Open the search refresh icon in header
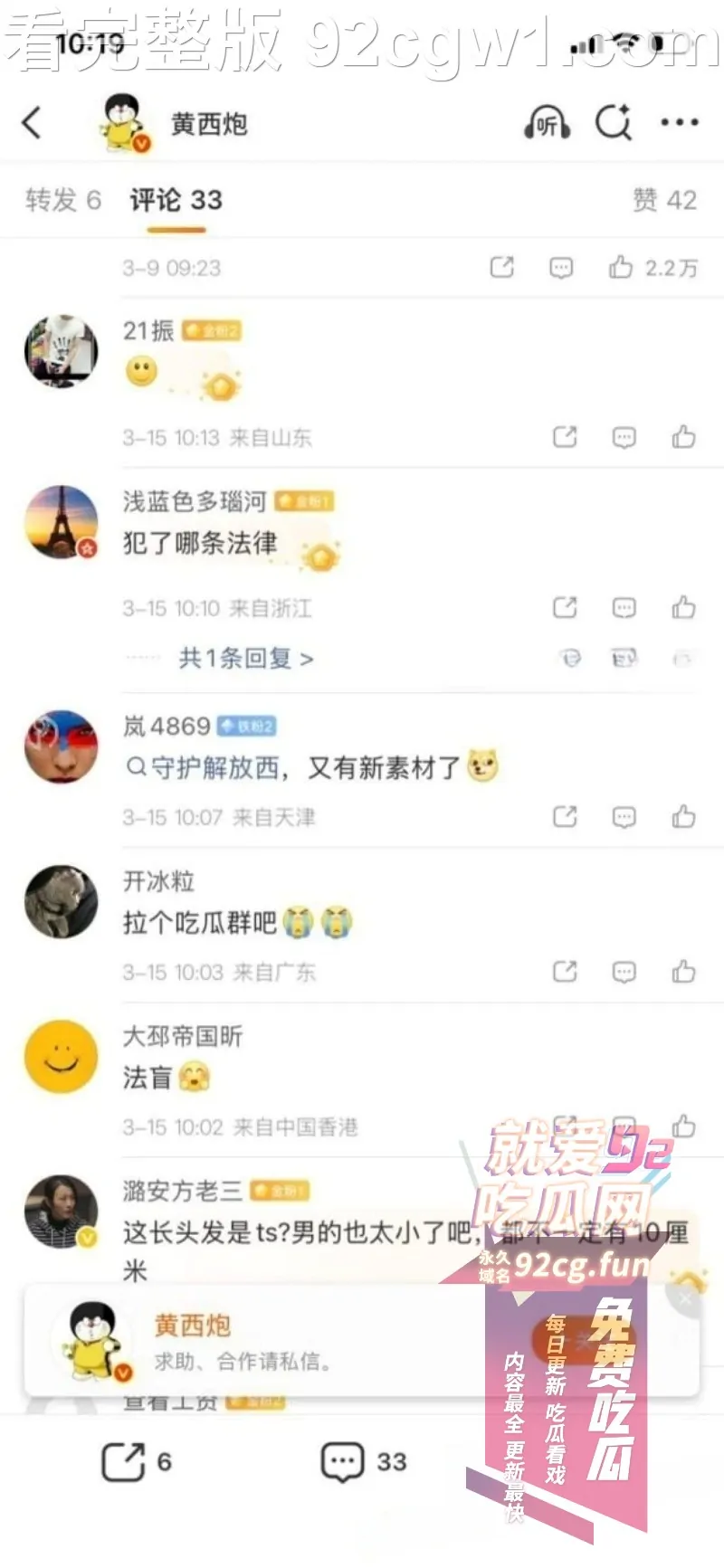The image size is (724, 1568). pyautogui.click(x=614, y=122)
